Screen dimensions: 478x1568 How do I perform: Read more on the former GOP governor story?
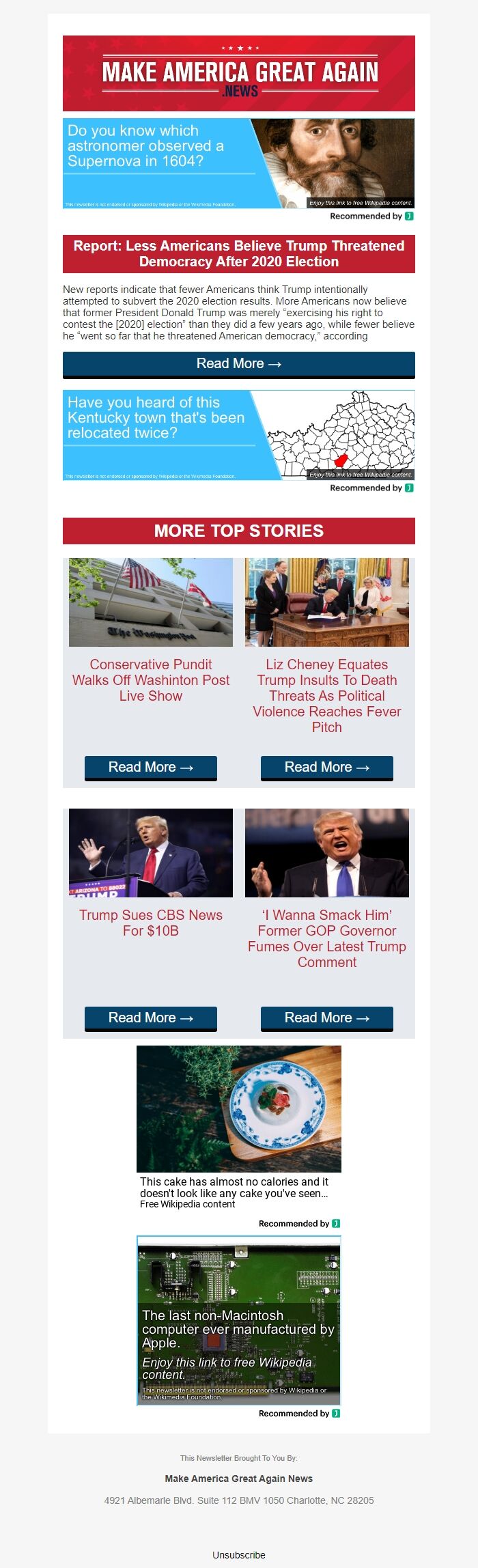326,1018
